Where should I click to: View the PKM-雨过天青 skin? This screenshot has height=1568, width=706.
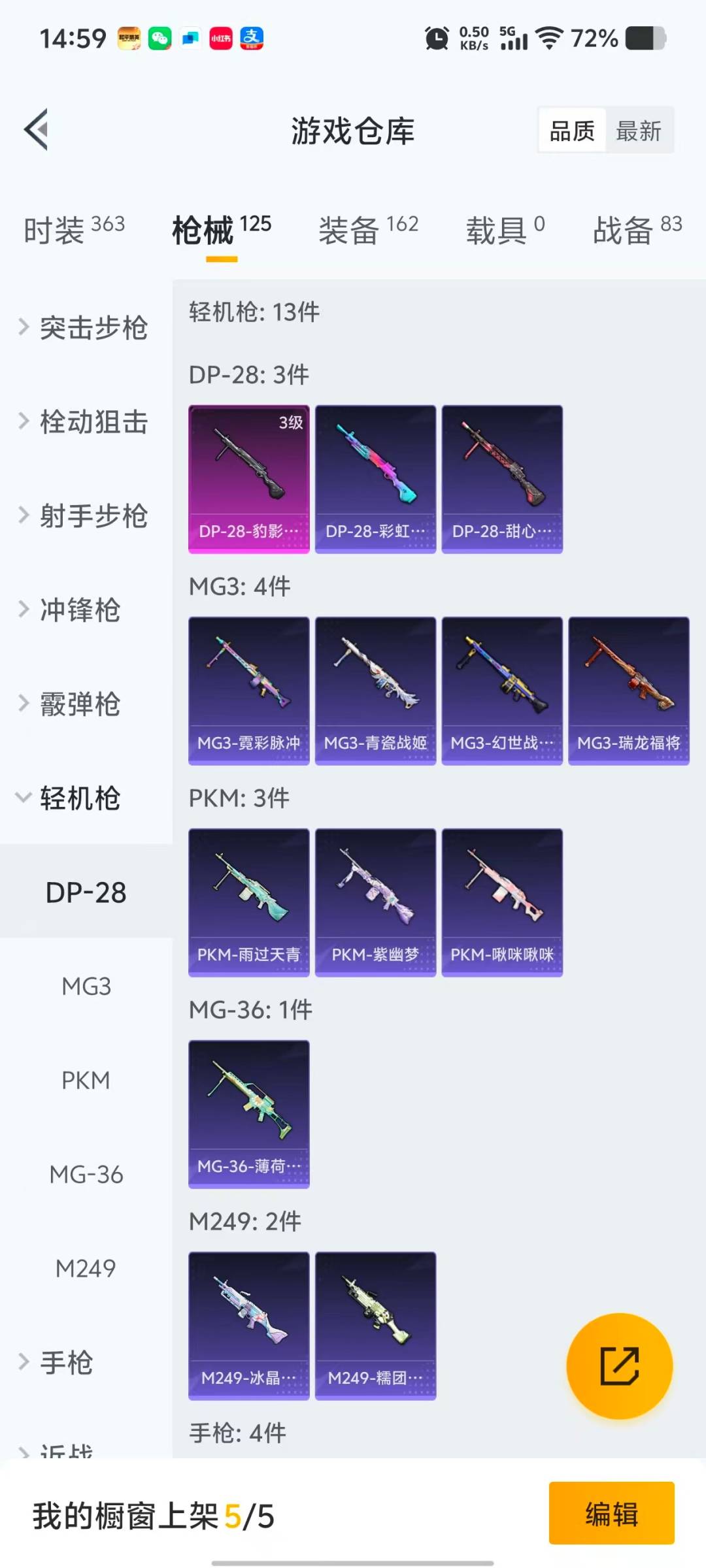point(248,900)
